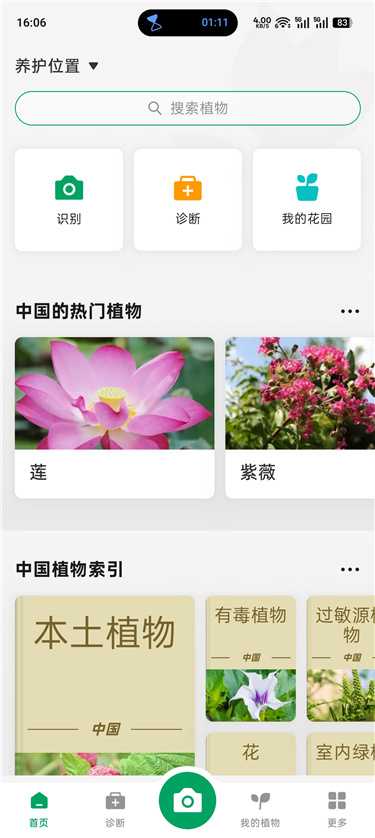Open the 室内绿植 index book
The height and width of the screenshot is (838, 375).
point(341,754)
